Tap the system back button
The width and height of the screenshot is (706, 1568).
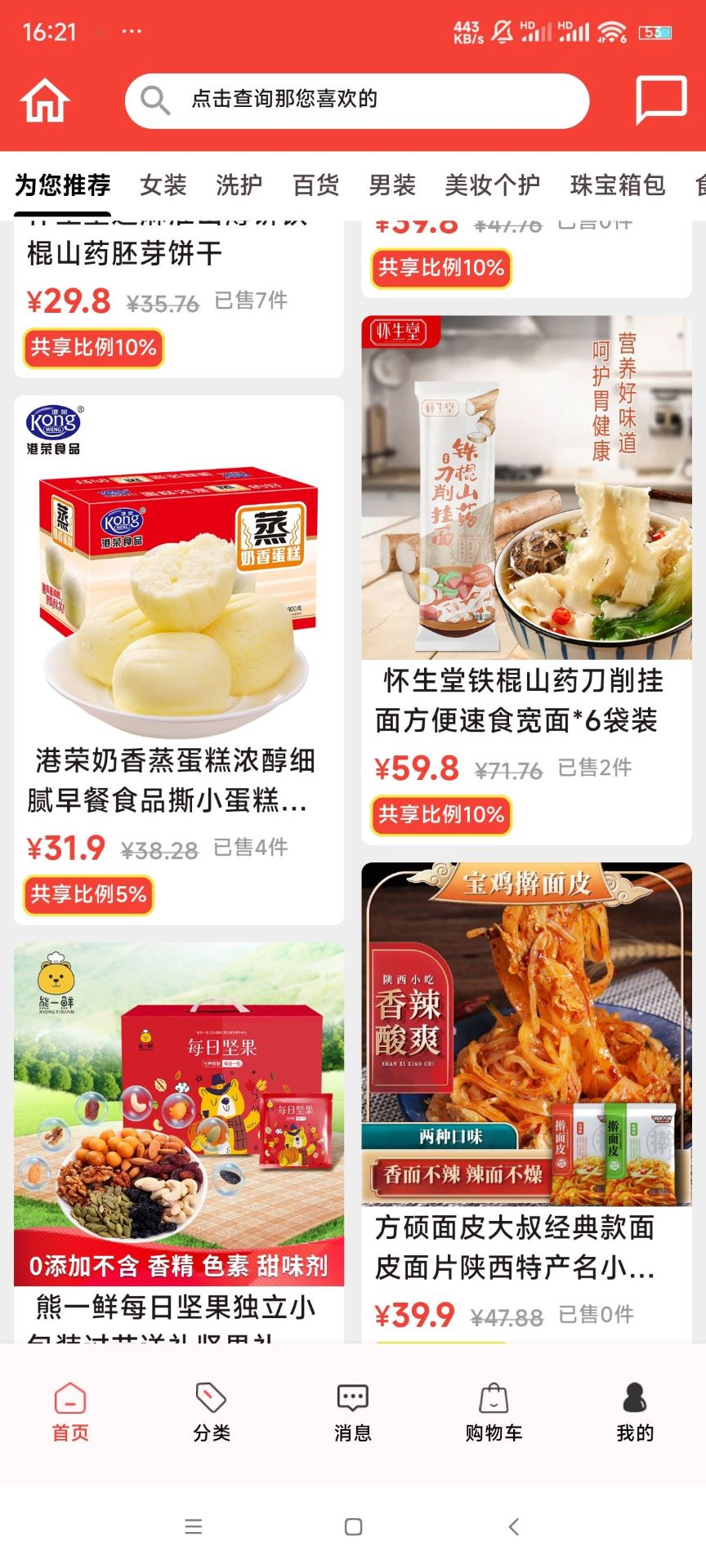click(x=513, y=1526)
